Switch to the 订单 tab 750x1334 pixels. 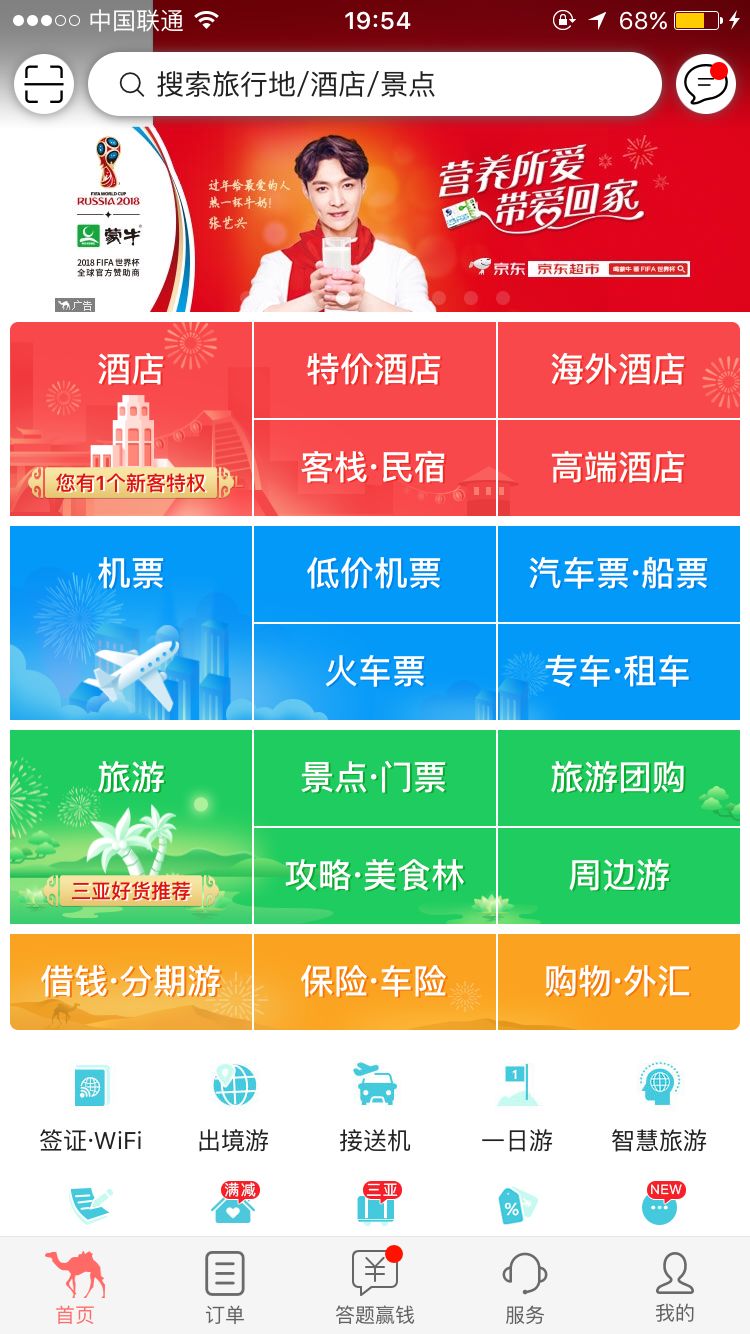coord(225,1288)
